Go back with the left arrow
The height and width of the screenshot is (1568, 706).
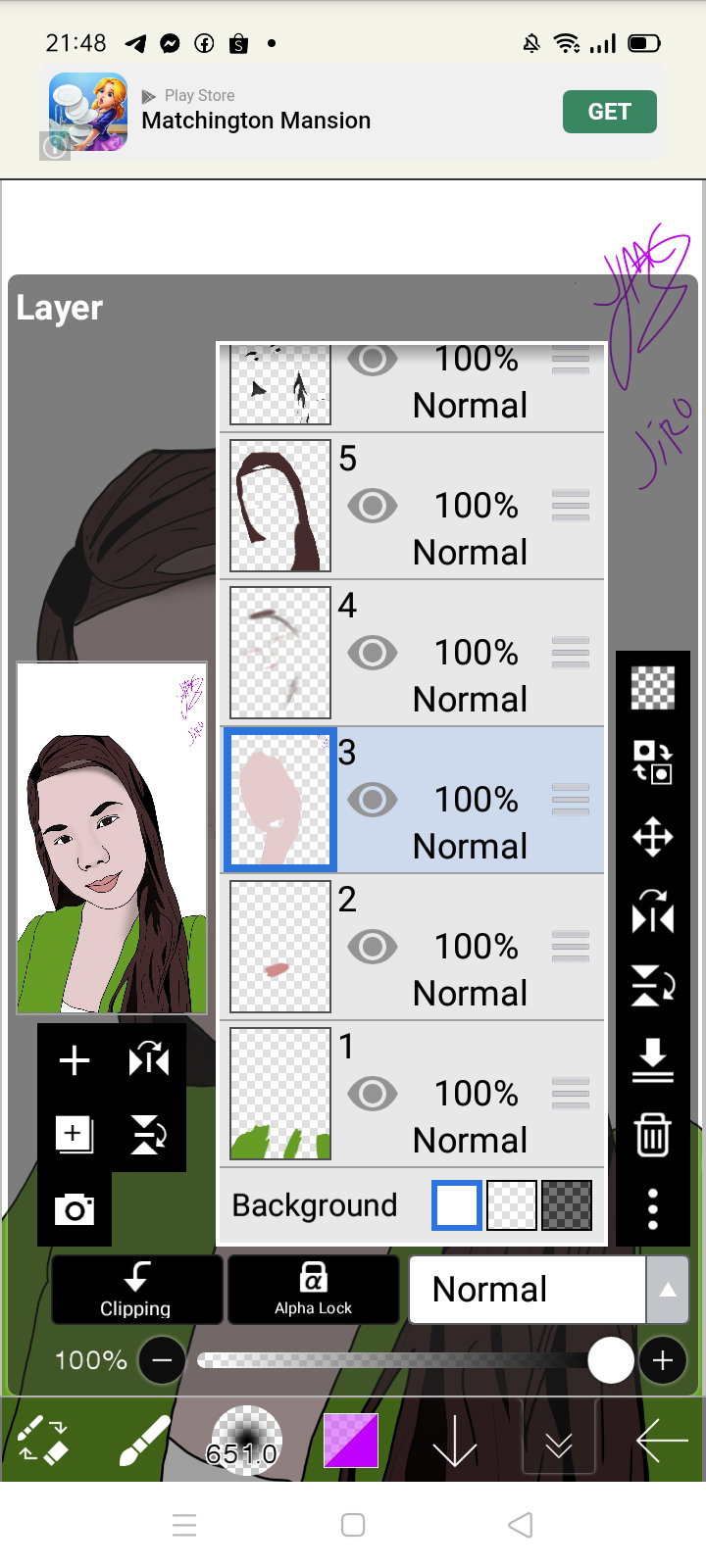(x=663, y=1441)
